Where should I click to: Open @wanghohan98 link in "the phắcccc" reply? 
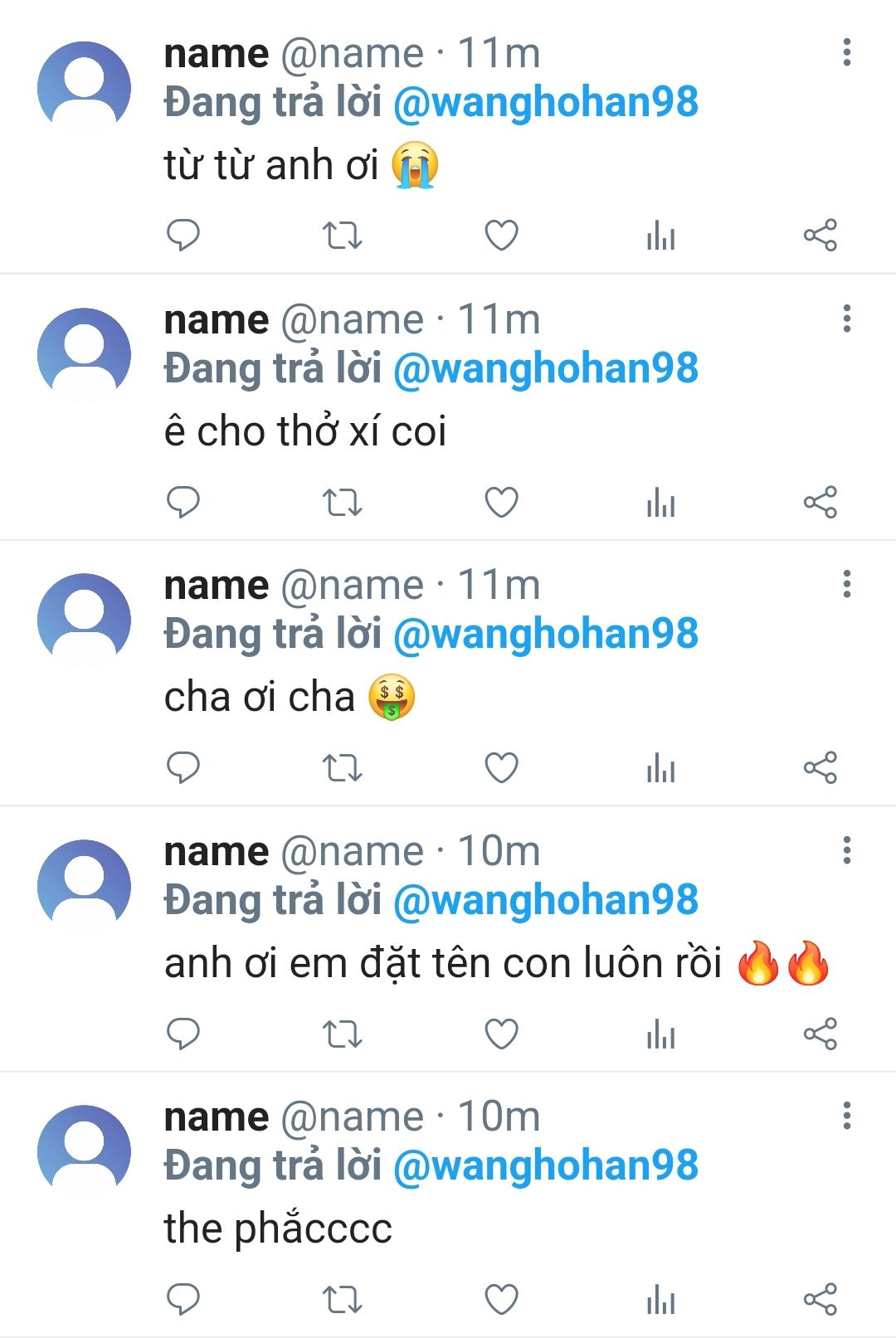click(545, 1165)
